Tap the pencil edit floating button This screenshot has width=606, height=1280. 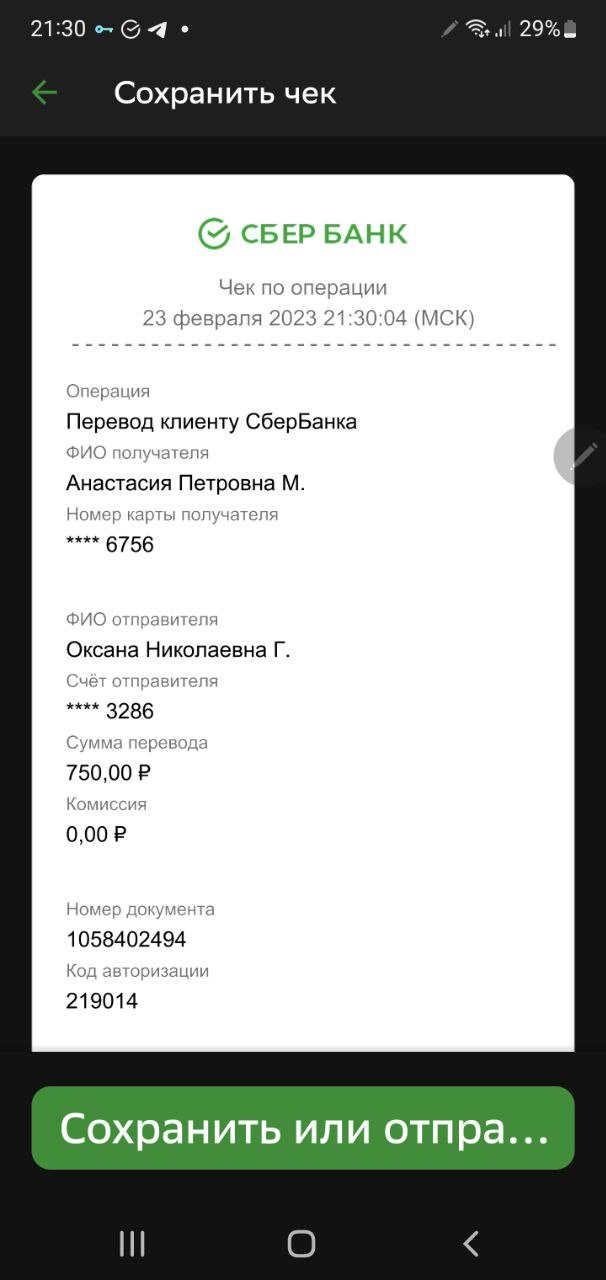[x=582, y=456]
